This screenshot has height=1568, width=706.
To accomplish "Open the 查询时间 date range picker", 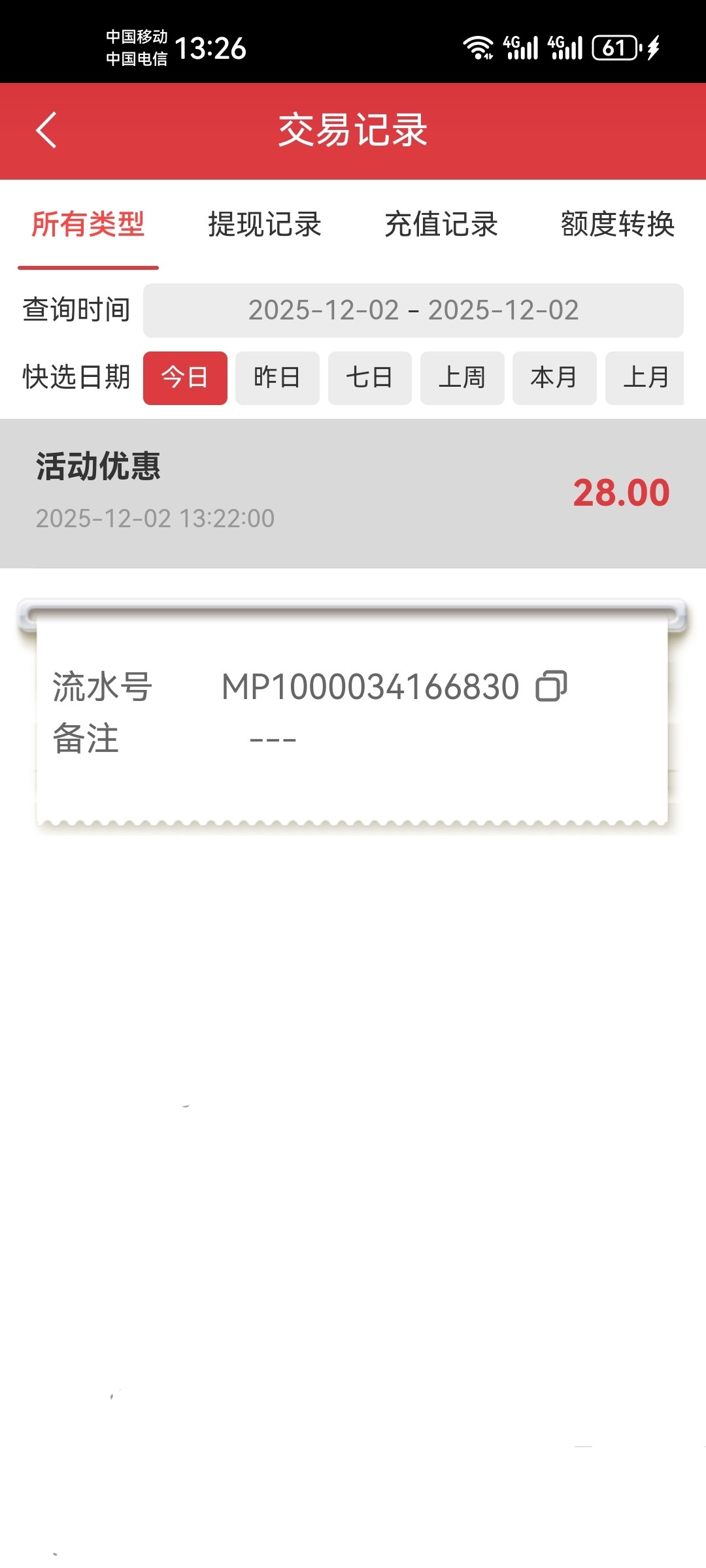I will [413, 310].
